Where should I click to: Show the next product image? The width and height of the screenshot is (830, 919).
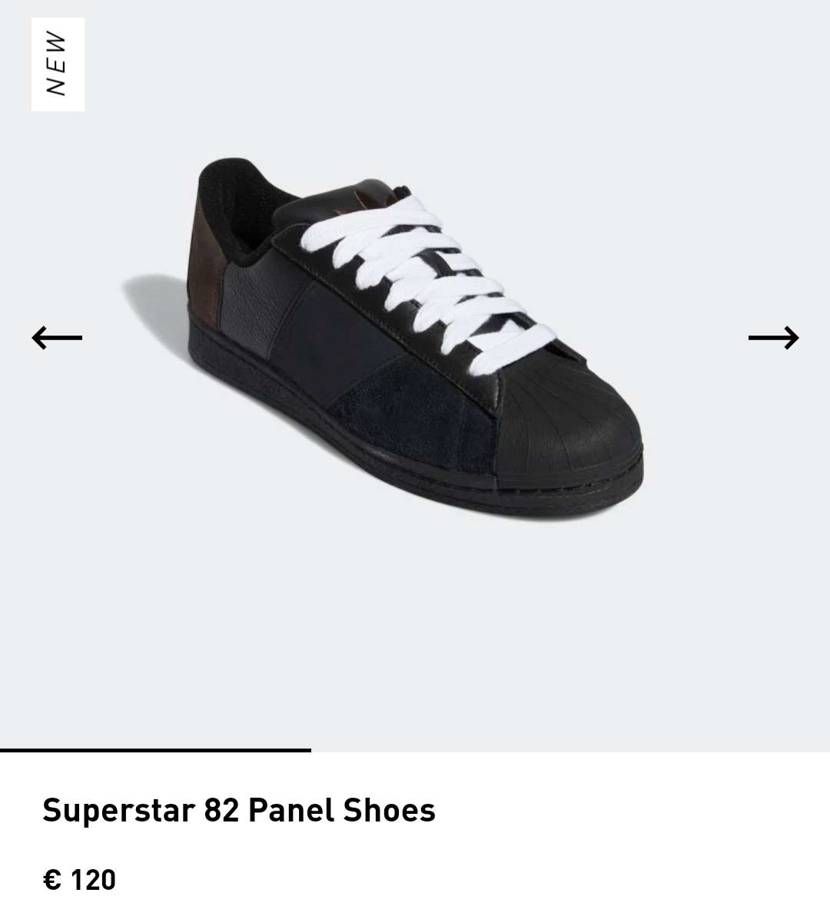pyautogui.click(x=773, y=338)
